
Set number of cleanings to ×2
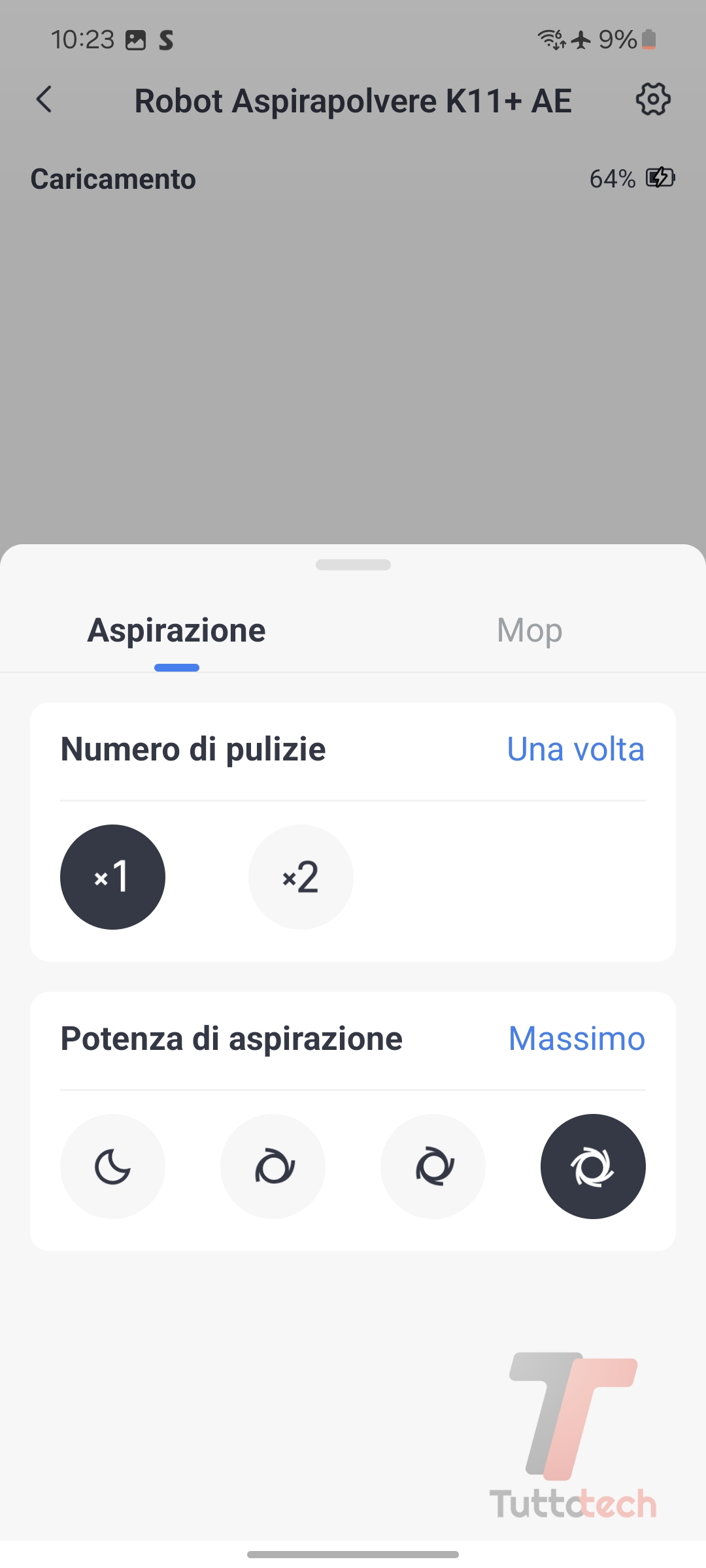pos(301,877)
